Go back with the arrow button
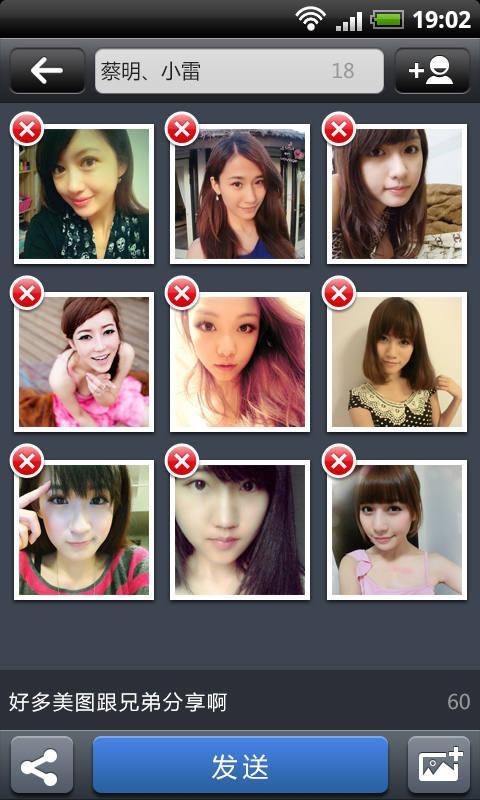 pyautogui.click(x=47, y=70)
